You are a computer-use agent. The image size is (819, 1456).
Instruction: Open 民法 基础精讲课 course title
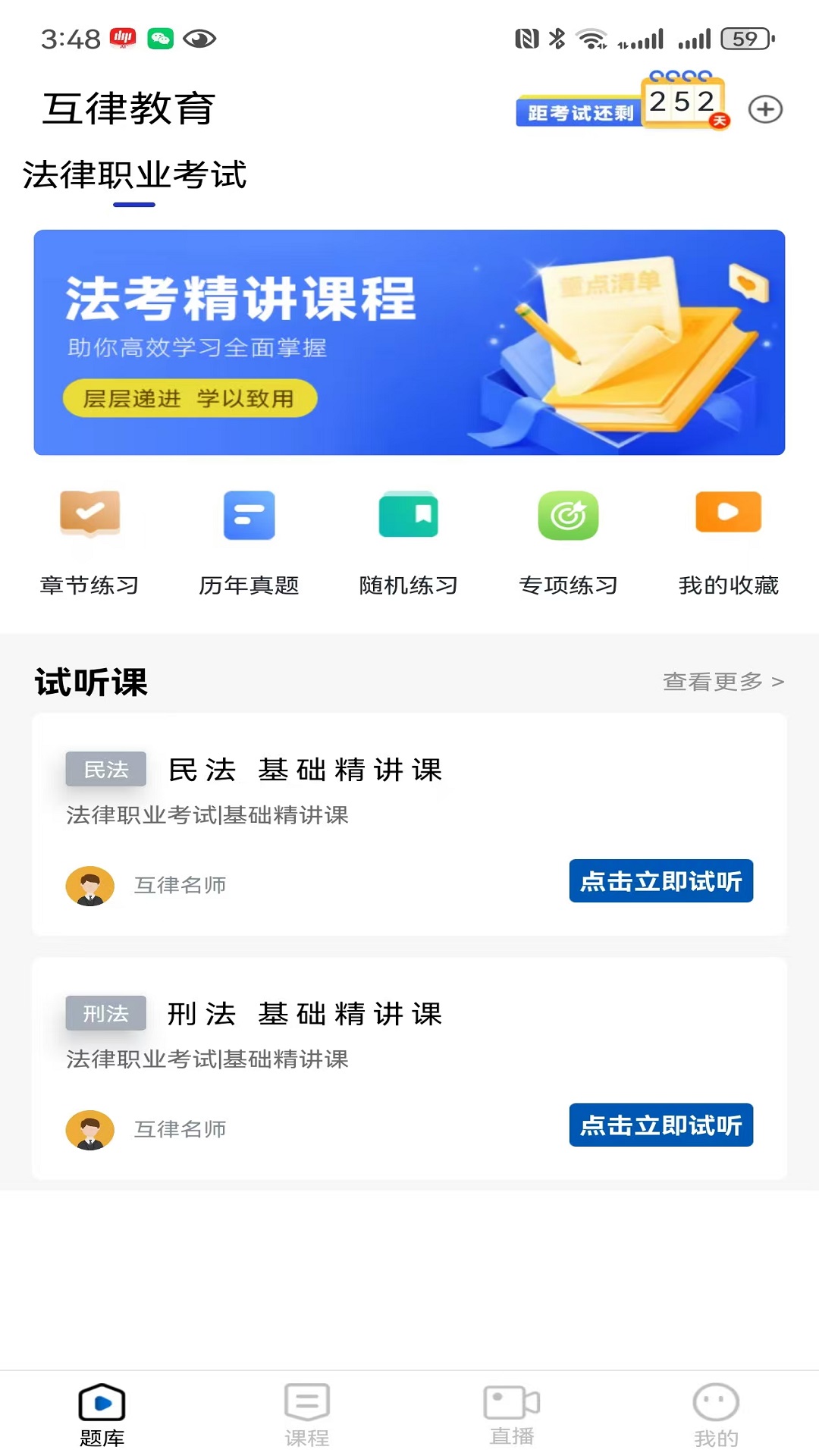click(x=306, y=768)
